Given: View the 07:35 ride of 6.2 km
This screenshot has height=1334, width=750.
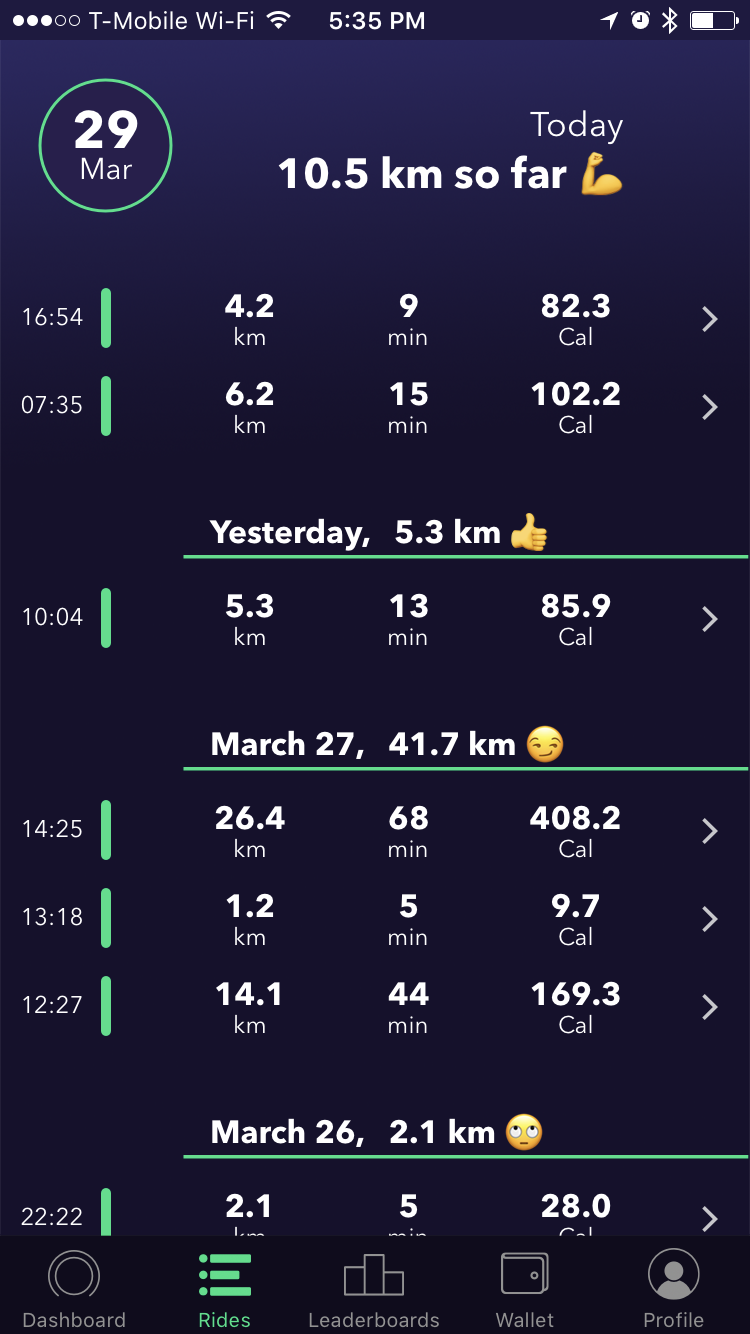Looking at the screenshot, I should [708, 407].
